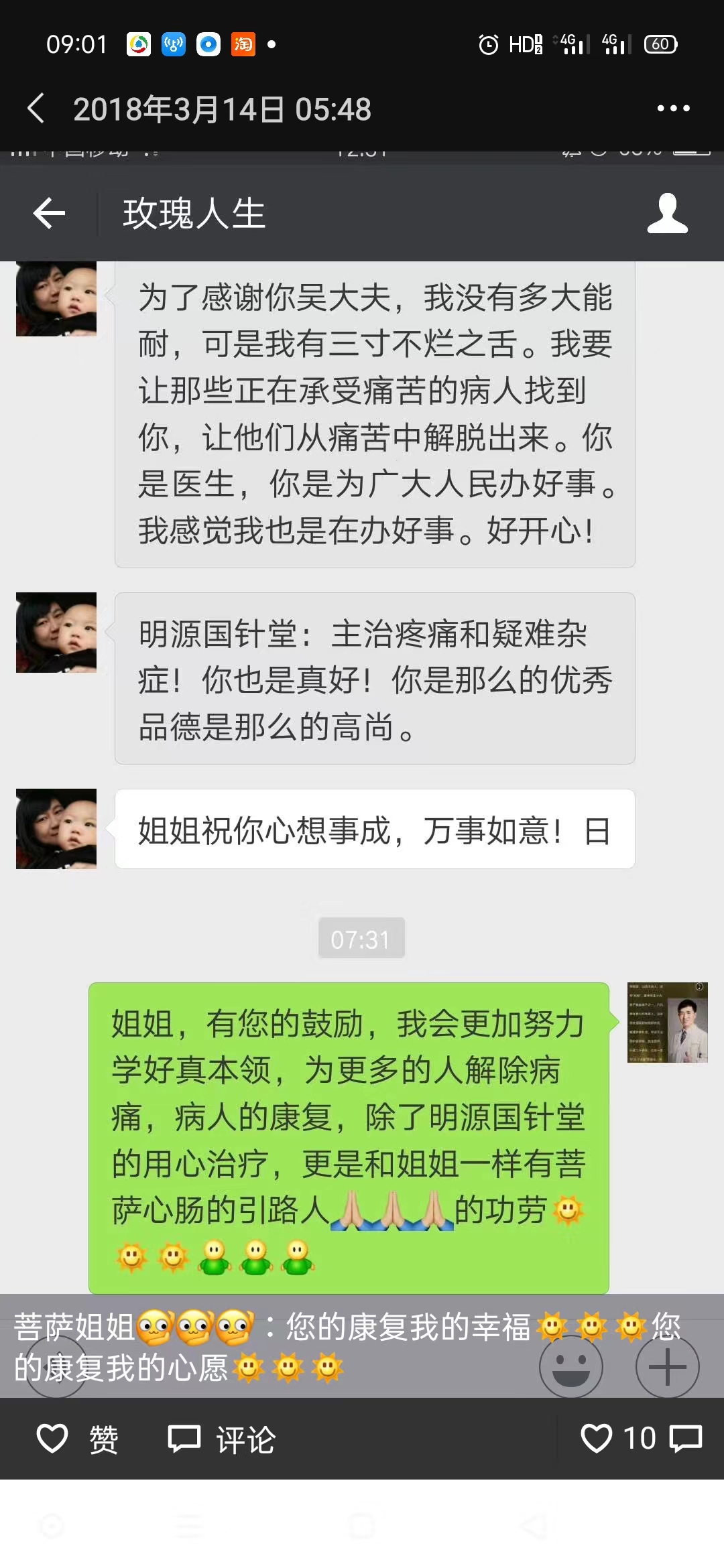Open the three-dot overflow menu
This screenshot has width=724, height=1568.
[x=673, y=109]
